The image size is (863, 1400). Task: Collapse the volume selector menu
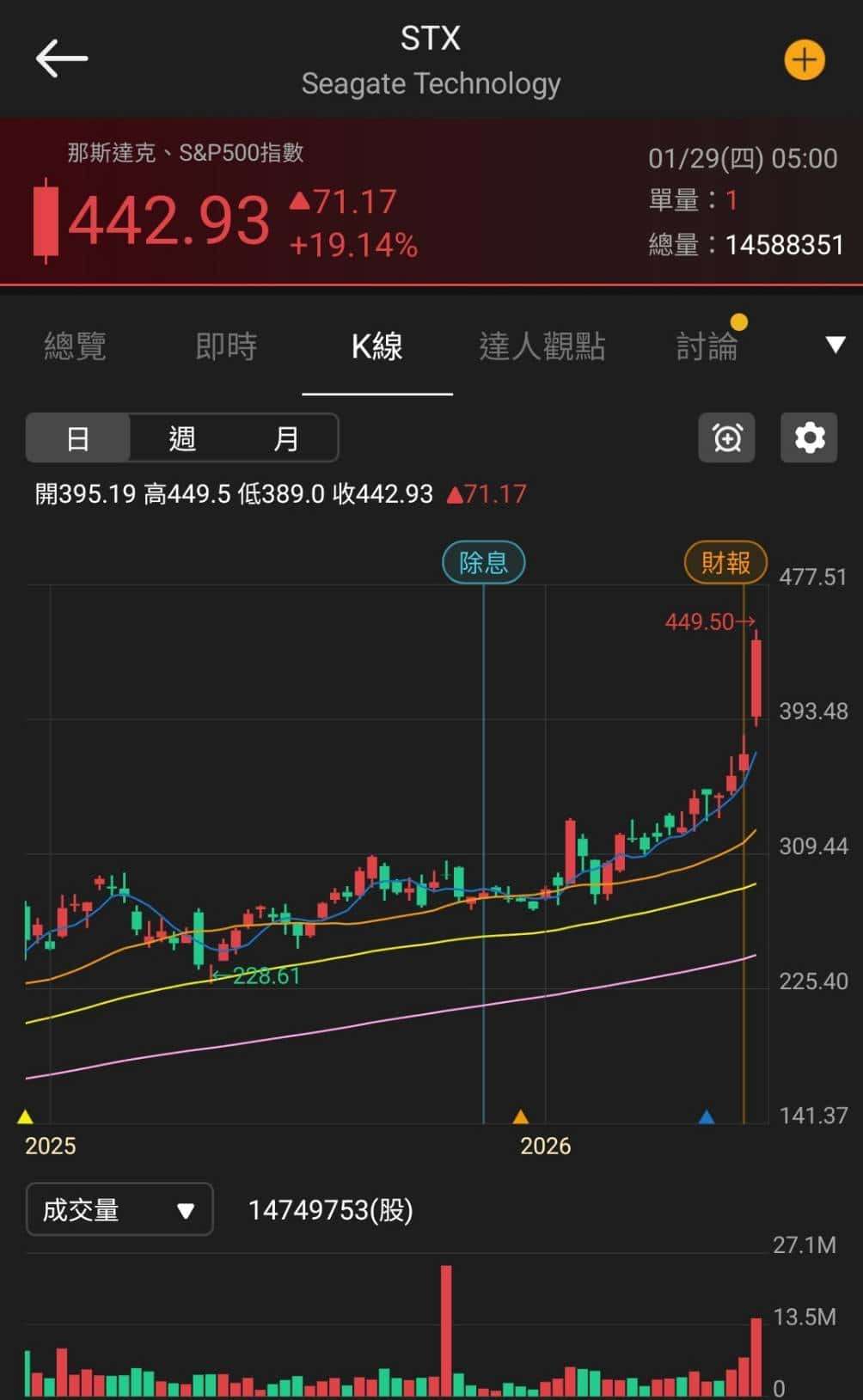[x=184, y=1211]
